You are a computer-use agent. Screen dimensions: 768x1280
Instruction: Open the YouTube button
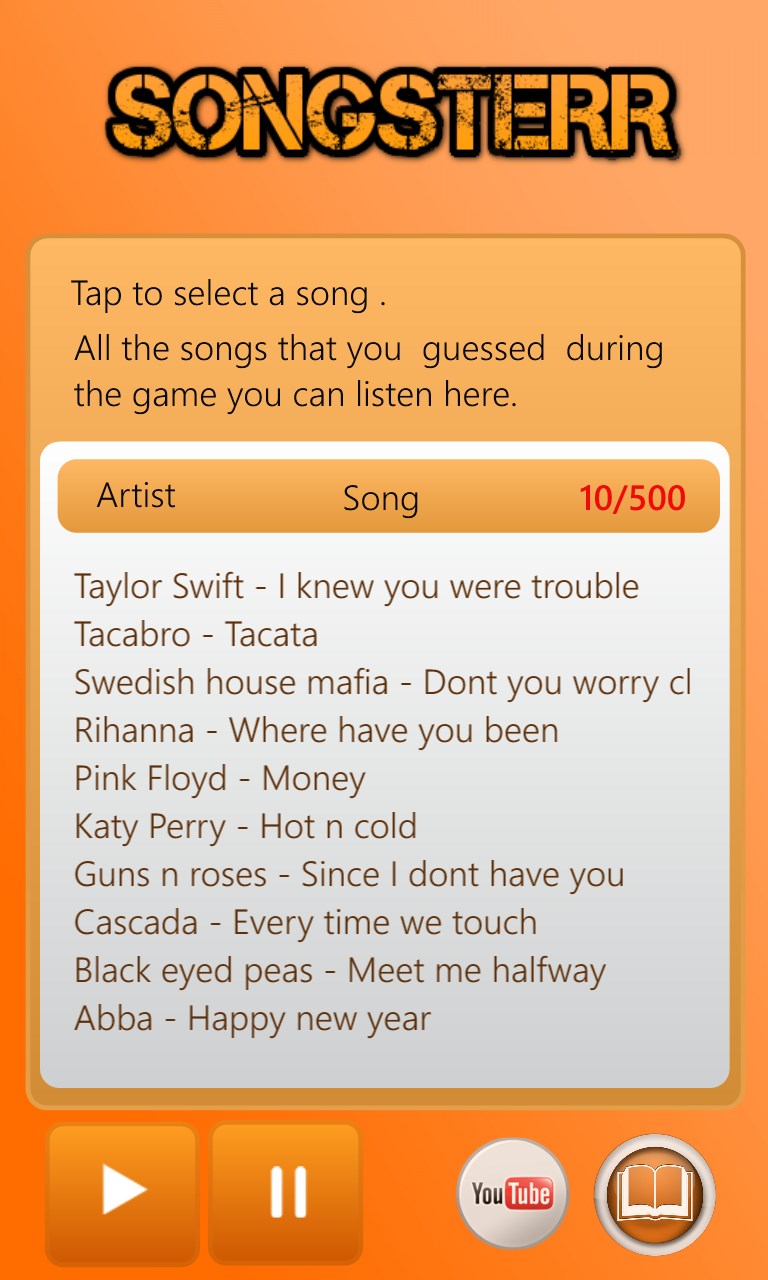(x=512, y=1193)
